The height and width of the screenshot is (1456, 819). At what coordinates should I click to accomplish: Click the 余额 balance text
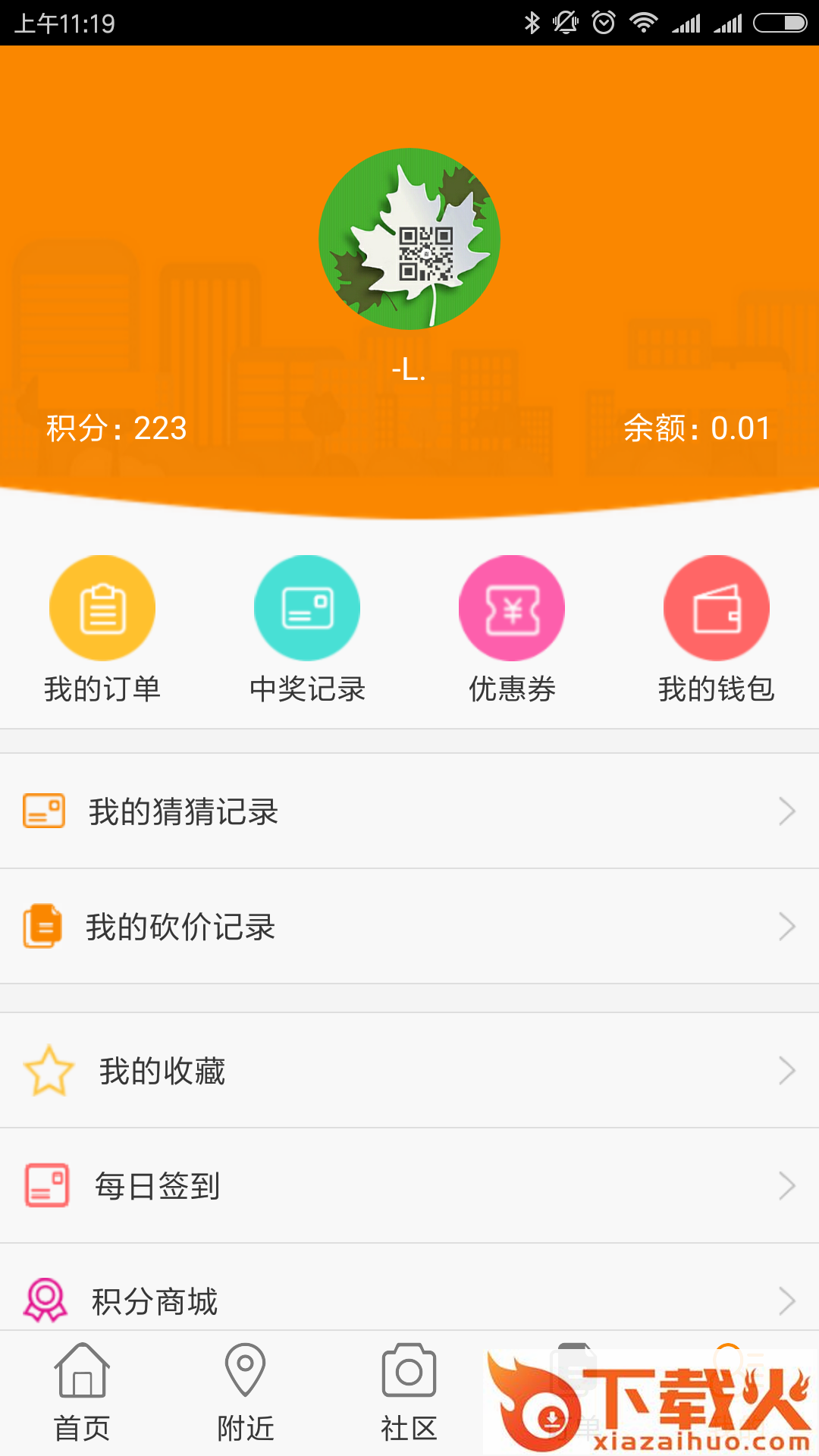698,428
